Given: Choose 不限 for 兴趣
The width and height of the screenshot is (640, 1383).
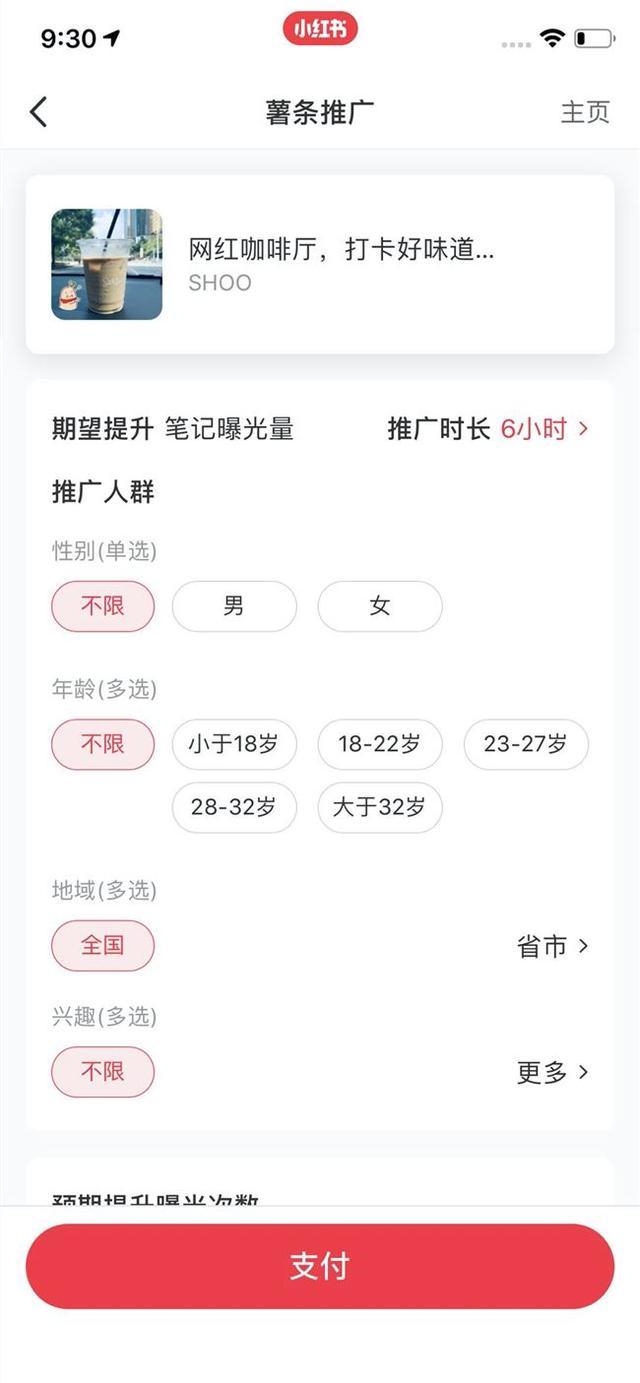Looking at the screenshot, I should (x=103, y=1072).
